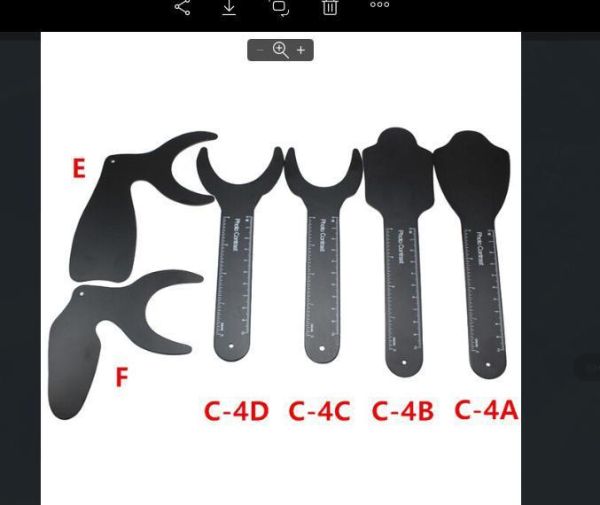Zoom out with the minus button
The width and height of the screenshot is (600, 505).
[x=260, y=50]
